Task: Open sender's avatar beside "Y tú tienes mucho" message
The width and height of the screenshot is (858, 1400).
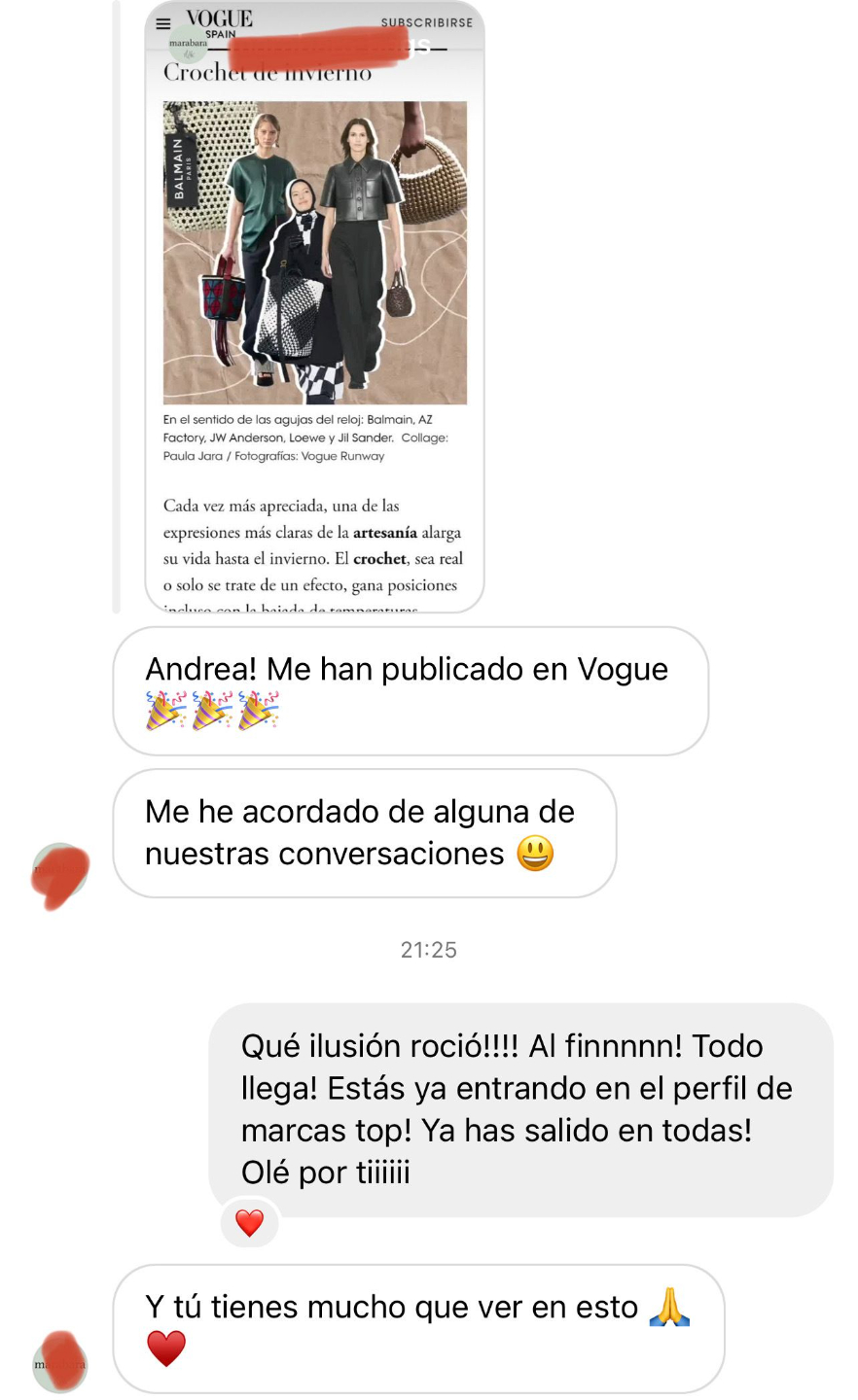Action: 60,1362
